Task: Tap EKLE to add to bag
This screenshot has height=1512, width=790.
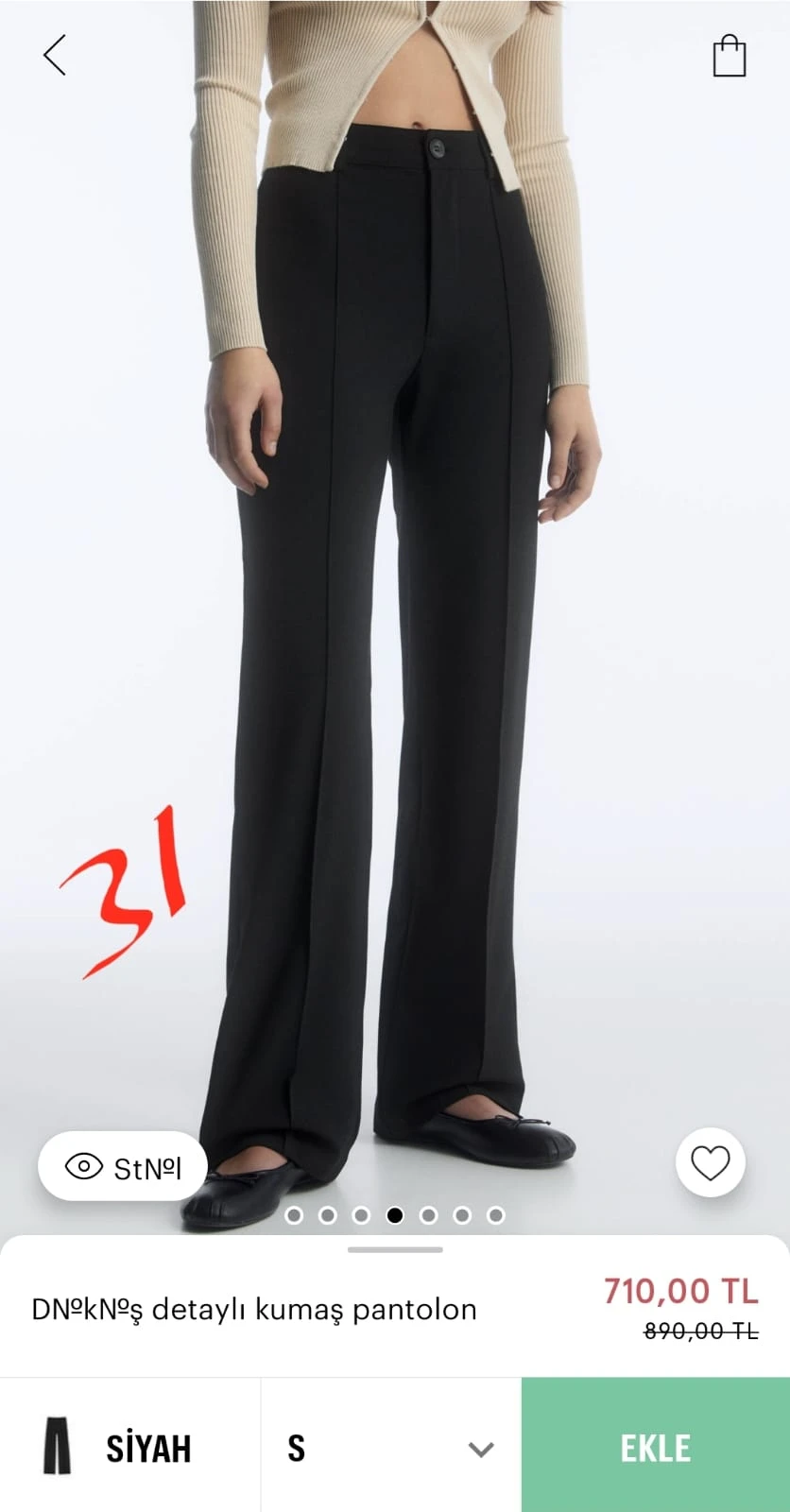Action: click(655, 1447)
